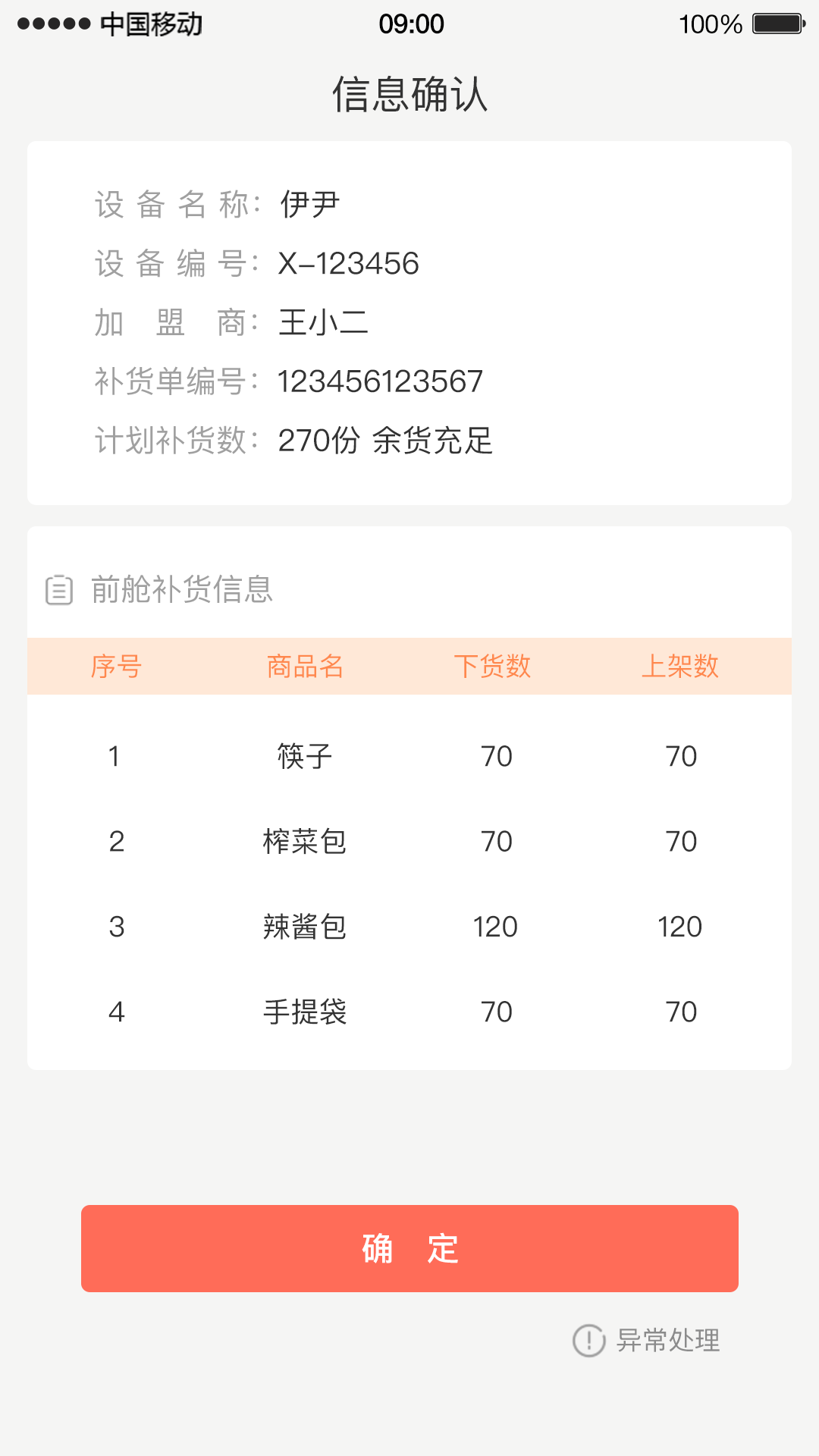Image resolution: width=819 pixels, height=1456 pixels.
Task: Click the exclamation circle icon near 异常处理
Action: [x=588, y=1338]
